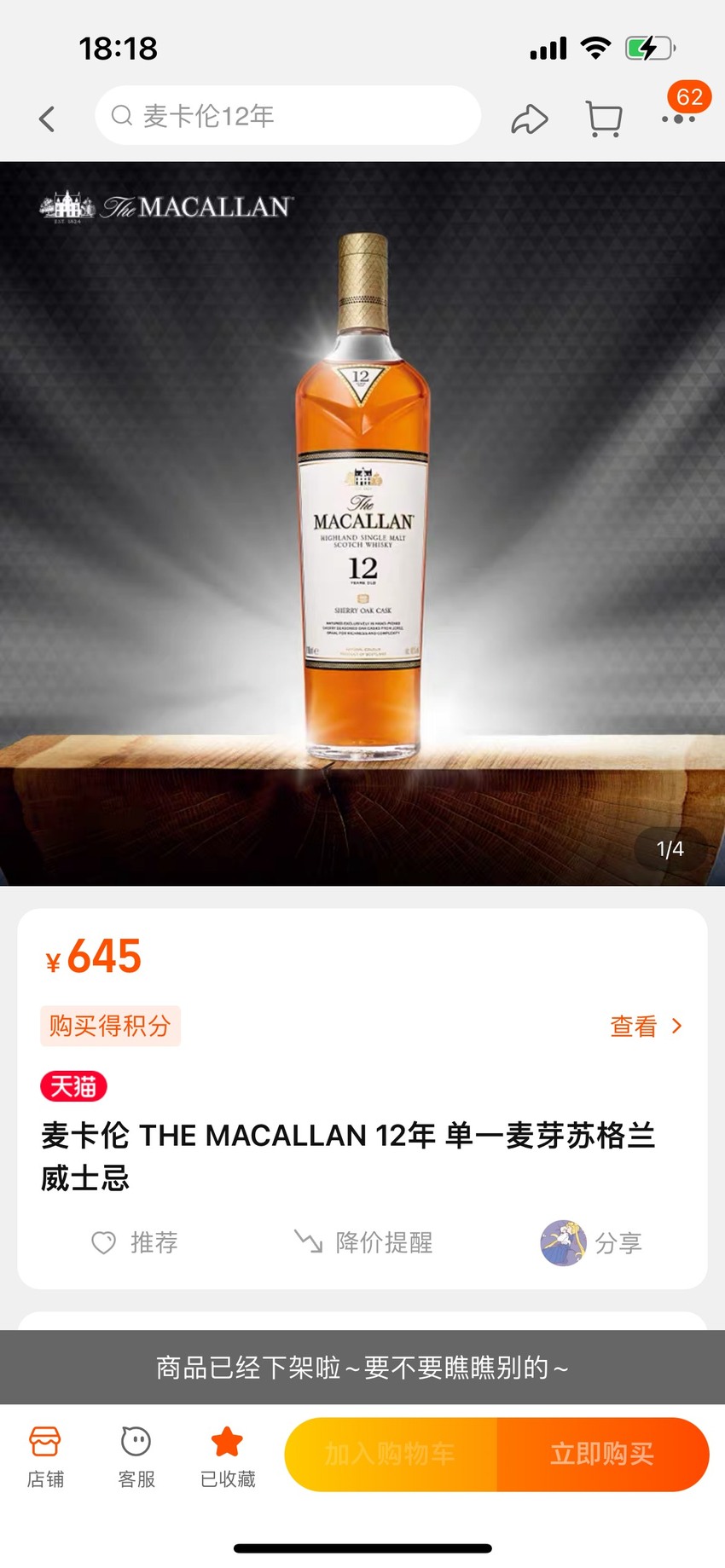Tap 分享 next to the avatar
The height and width of the screenshot is (1568, 725).
[x=591, y=1242]
